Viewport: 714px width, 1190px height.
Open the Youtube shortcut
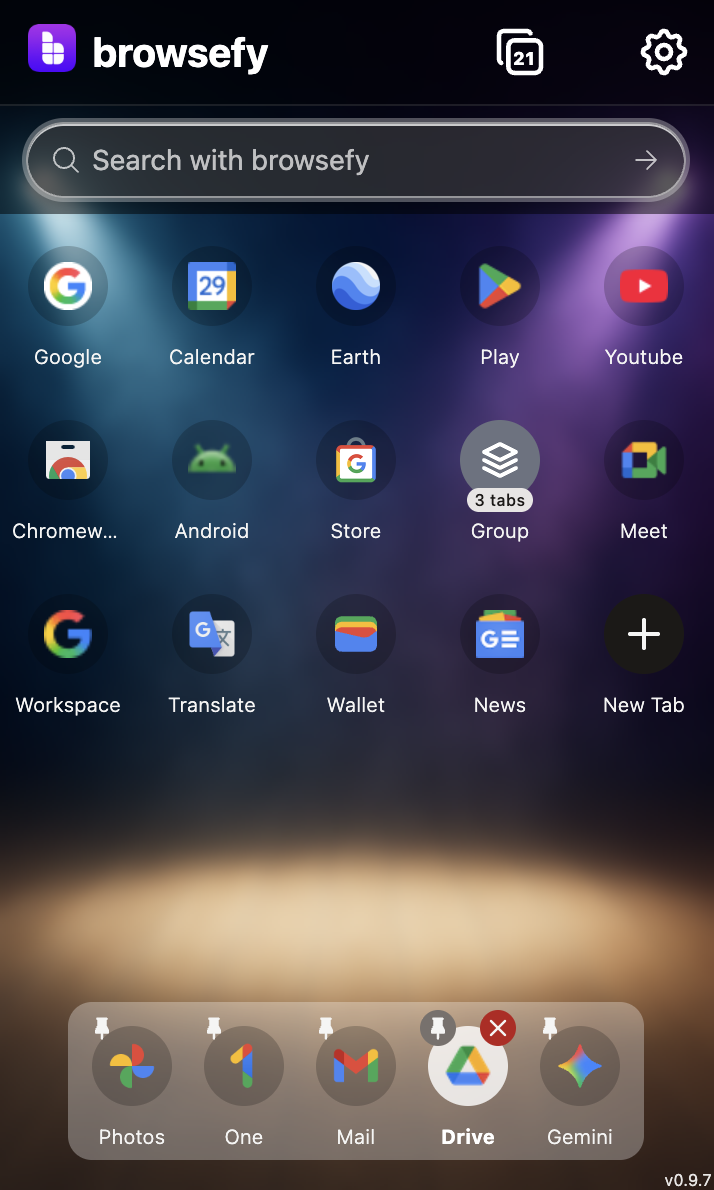[644, 287]
